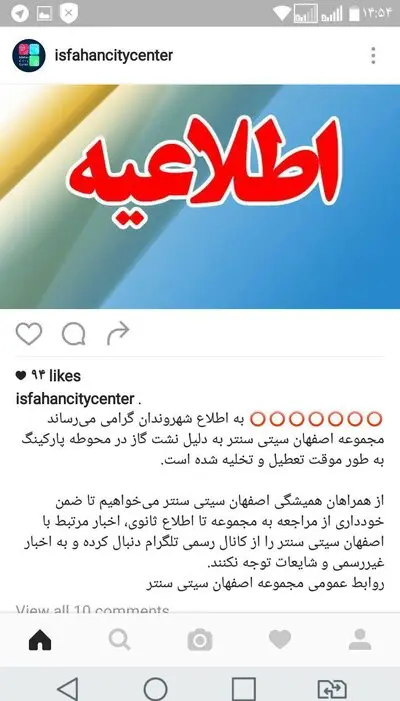Share the post with the arrow icon
This screenshot has width=400, height=701.
118,334
